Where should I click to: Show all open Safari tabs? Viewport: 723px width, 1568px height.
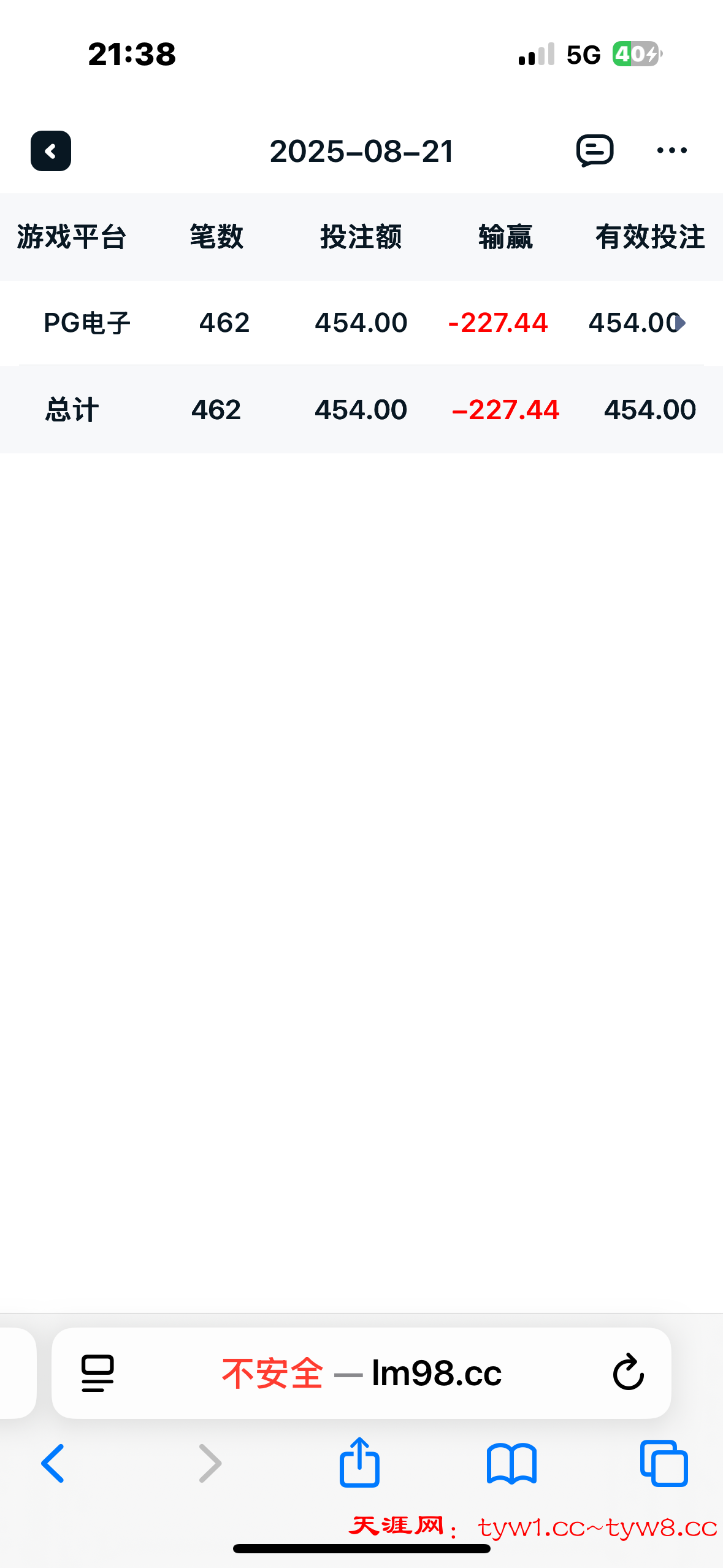tap(664, 1463)
